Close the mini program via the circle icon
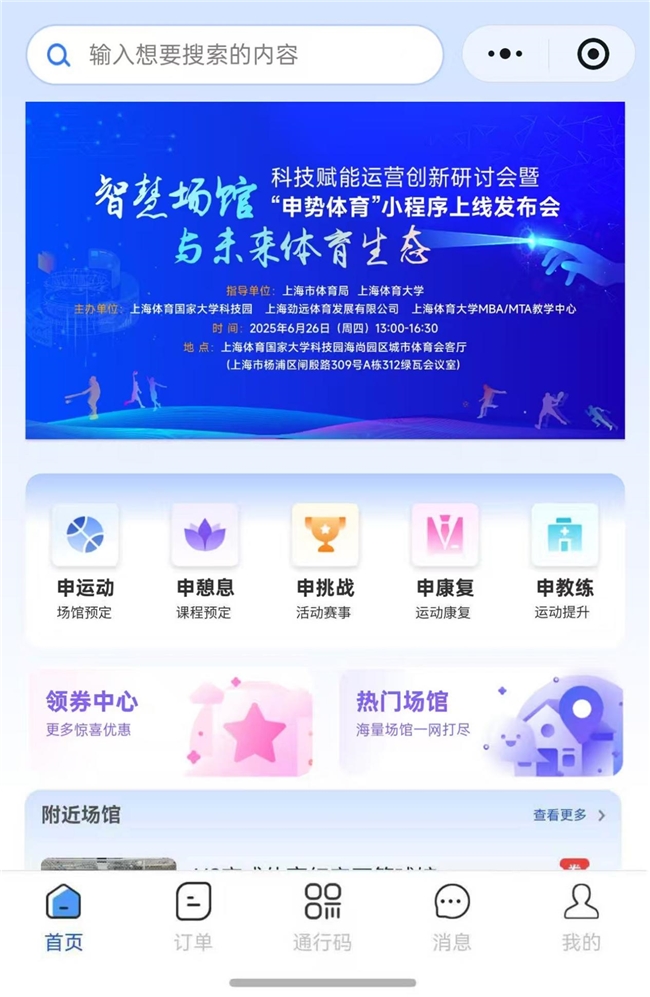 (x=593, y=54)
